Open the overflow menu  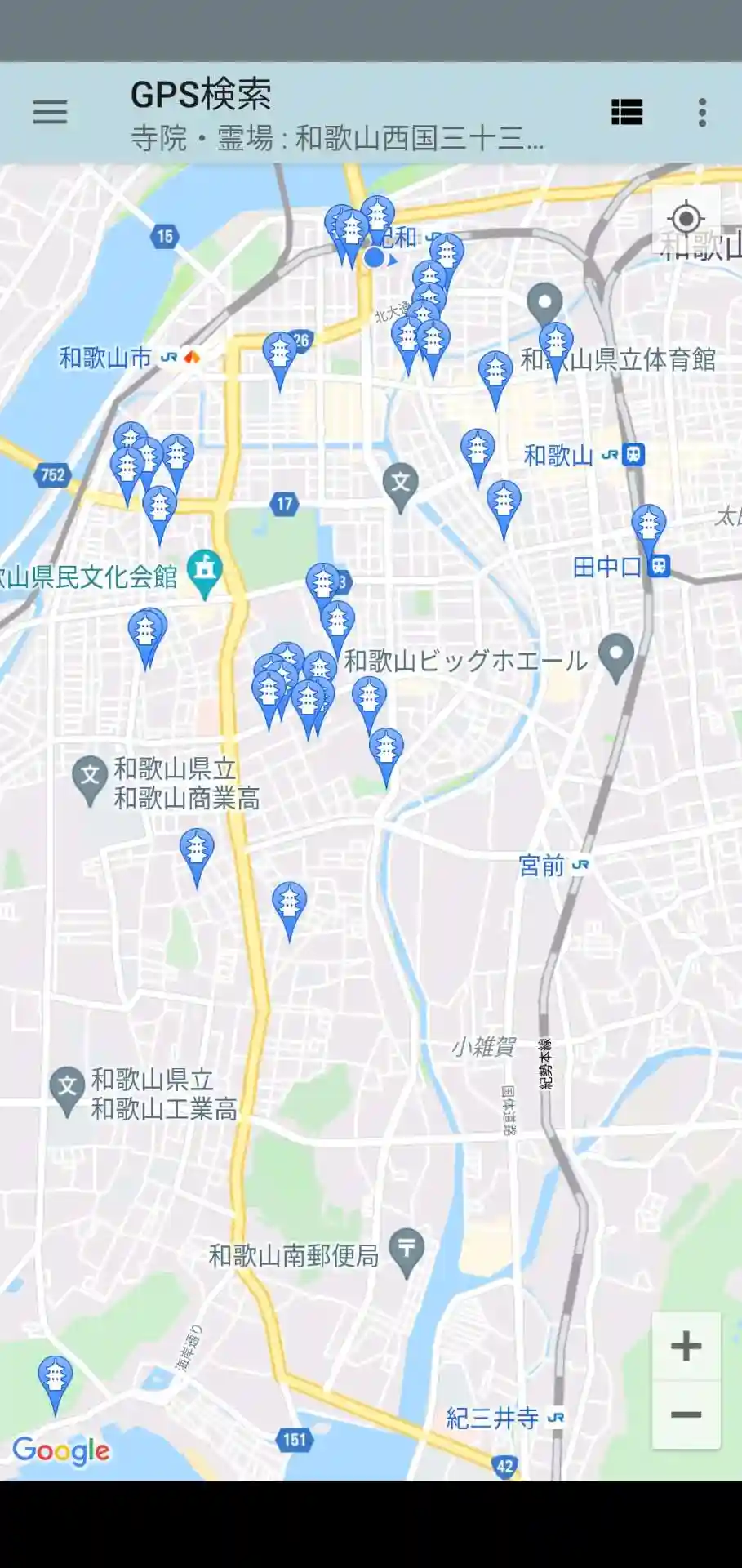(x=702, y=112)
